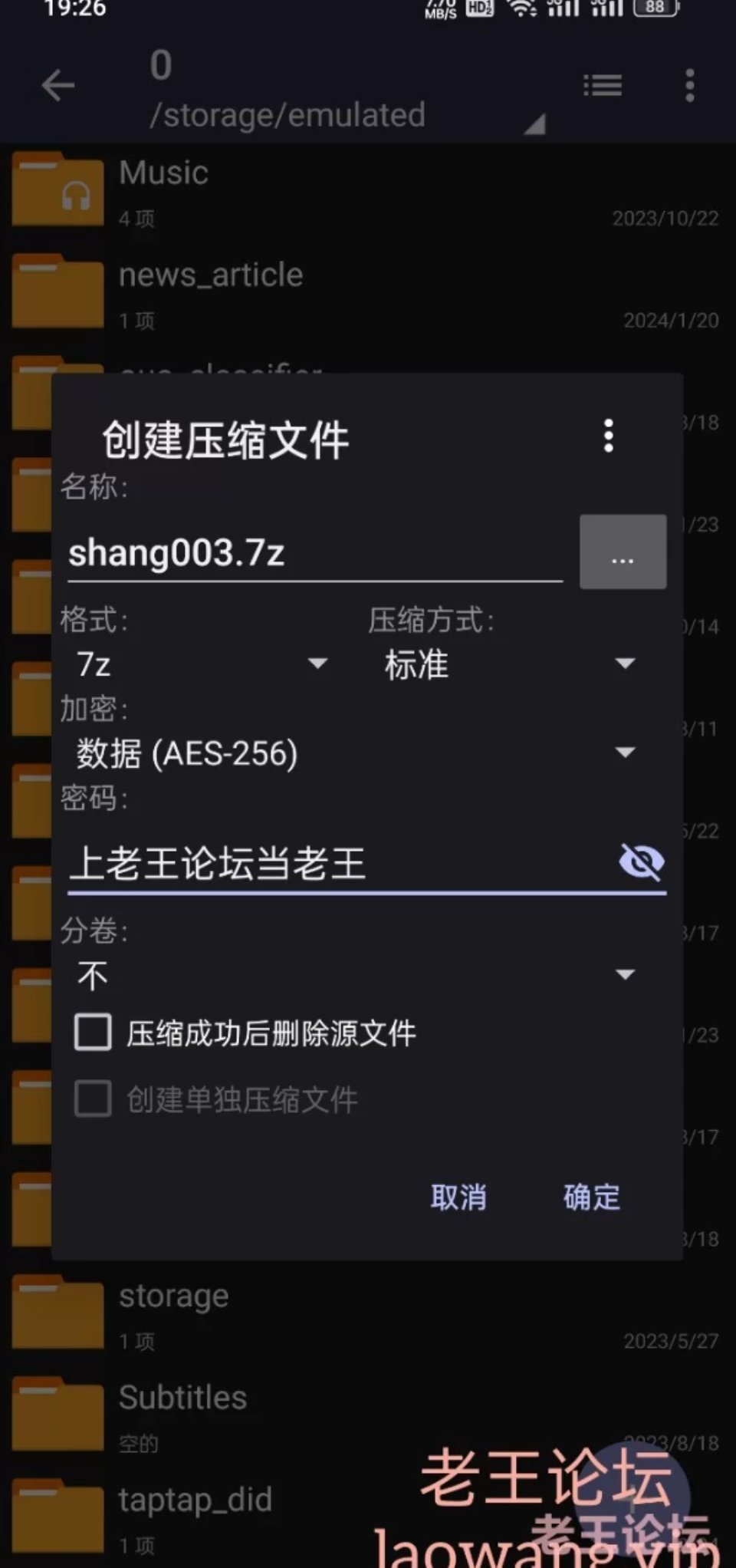
Task: Change the 标准 compression method
Action: [510, 664]
